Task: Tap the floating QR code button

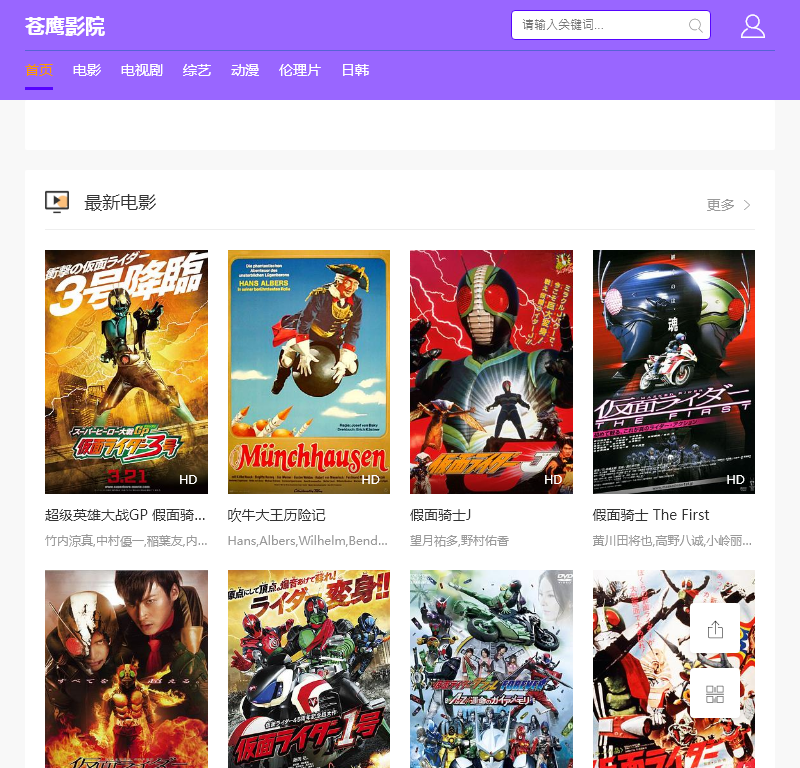Action: (x=715, y=694)
